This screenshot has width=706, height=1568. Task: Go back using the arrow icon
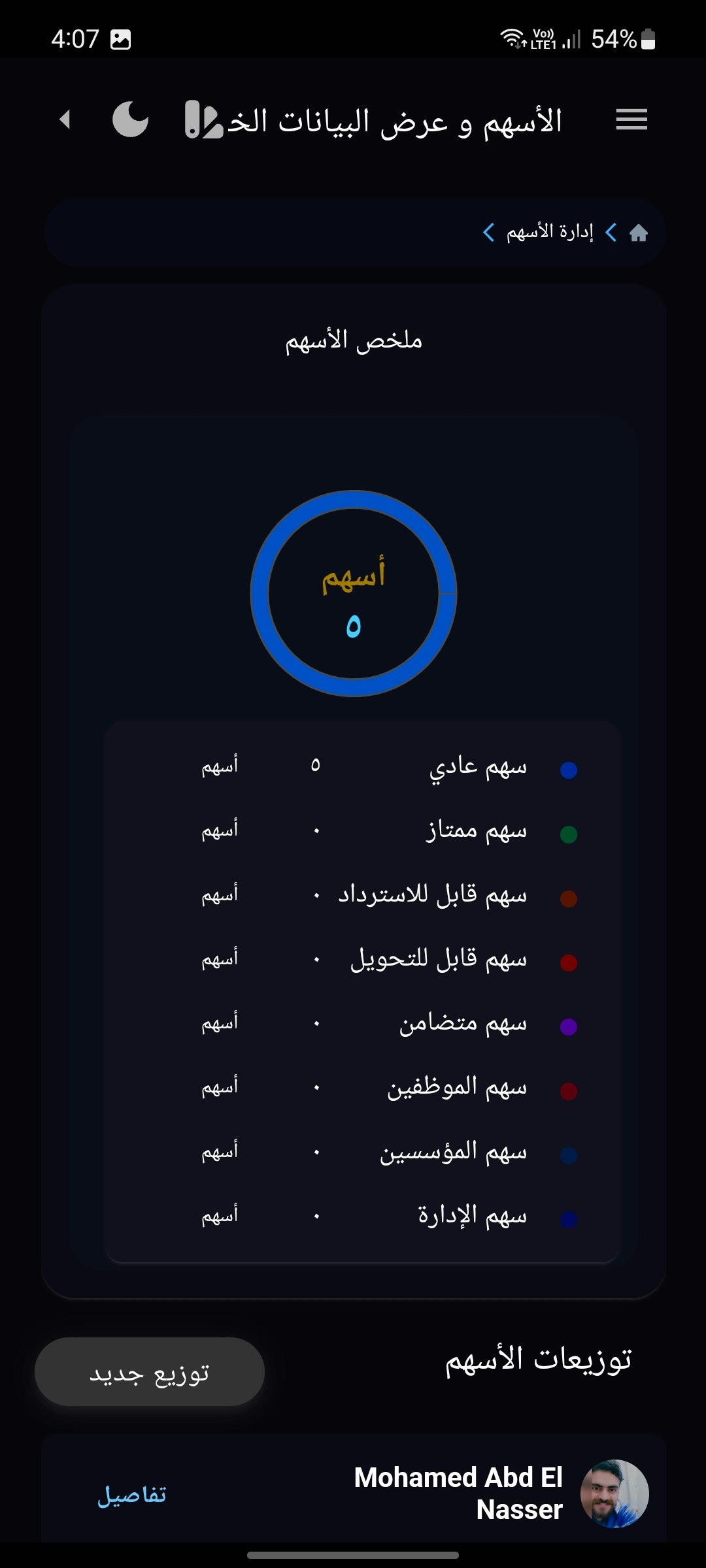[64, 120]
